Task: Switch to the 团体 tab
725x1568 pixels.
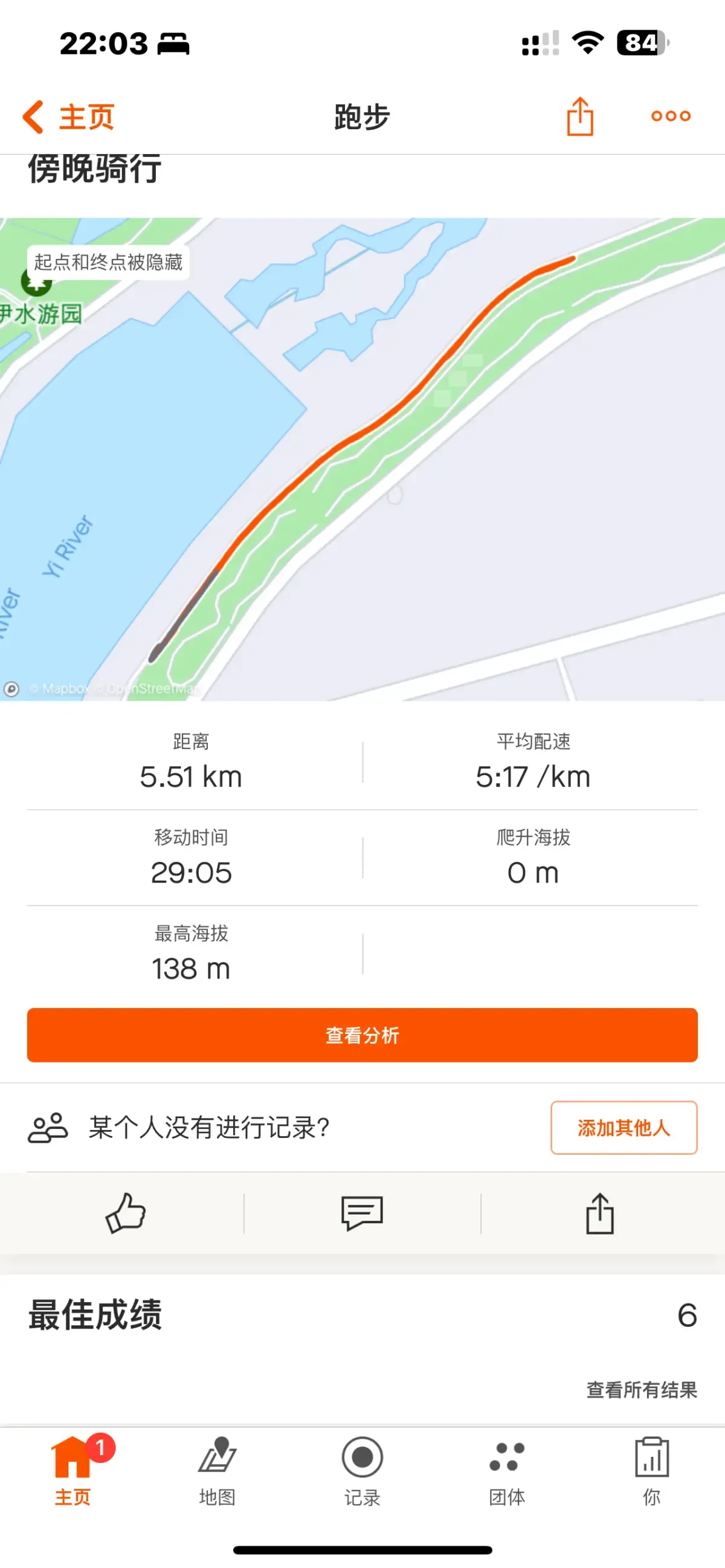Action: tap(507, 1468)
